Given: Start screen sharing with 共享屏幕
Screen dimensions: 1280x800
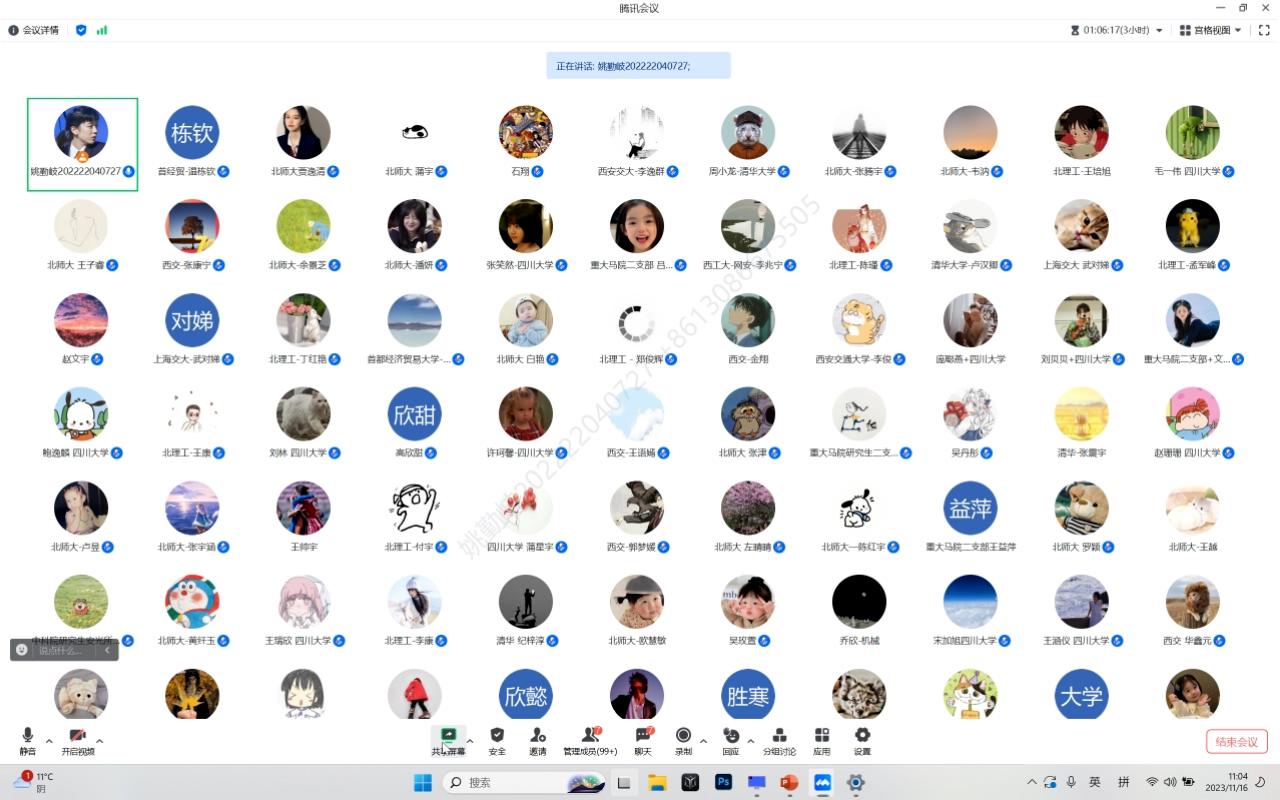Looking at the screenshot, I should coord(448,740).
